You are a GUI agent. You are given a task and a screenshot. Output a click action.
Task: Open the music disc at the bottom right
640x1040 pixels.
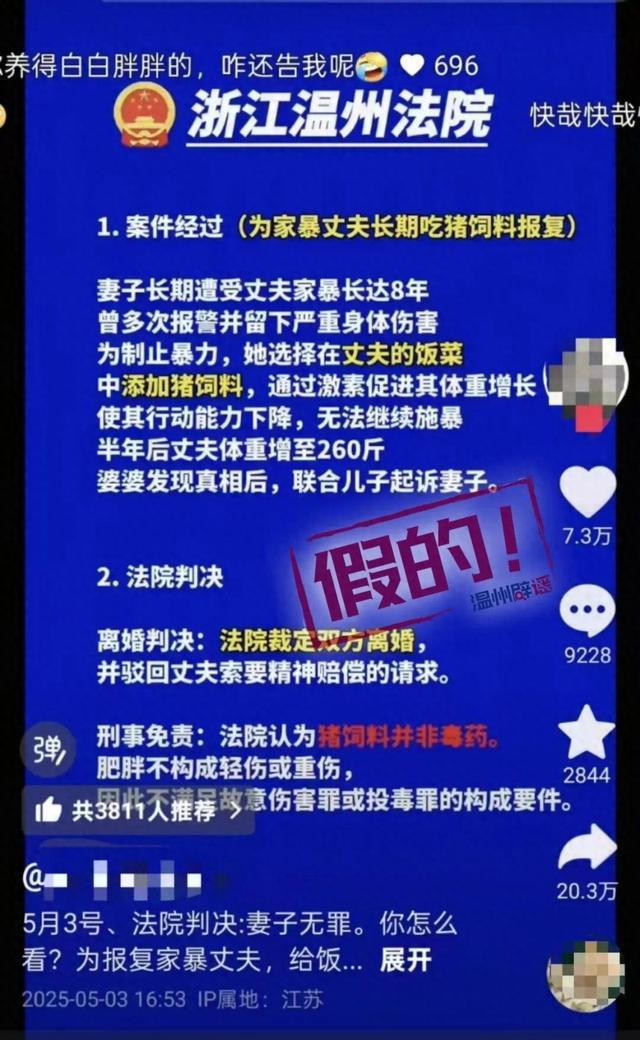(x=586, y=976)
